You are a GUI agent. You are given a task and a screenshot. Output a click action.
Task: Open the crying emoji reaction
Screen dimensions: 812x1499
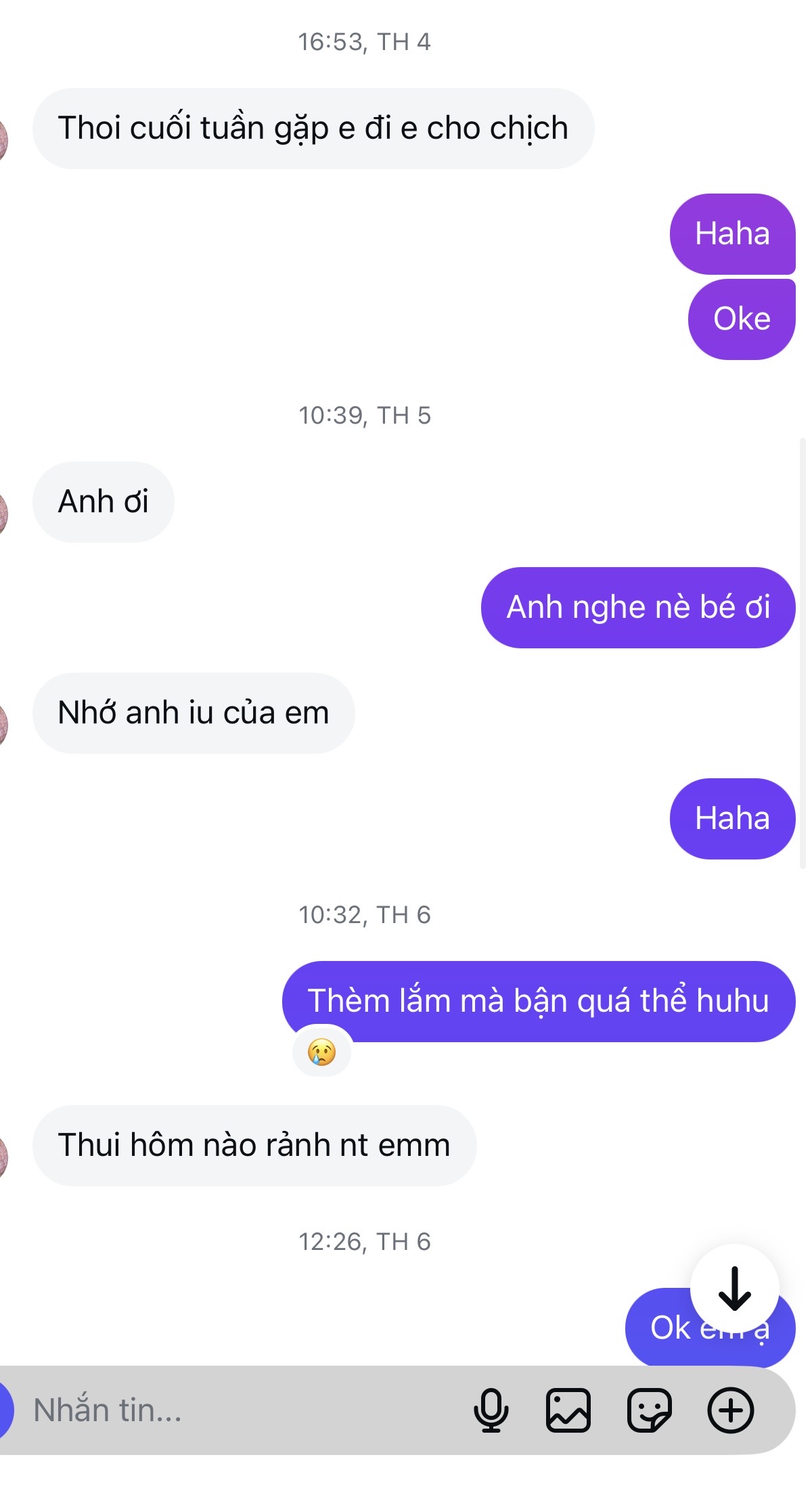pos(321,1052)
